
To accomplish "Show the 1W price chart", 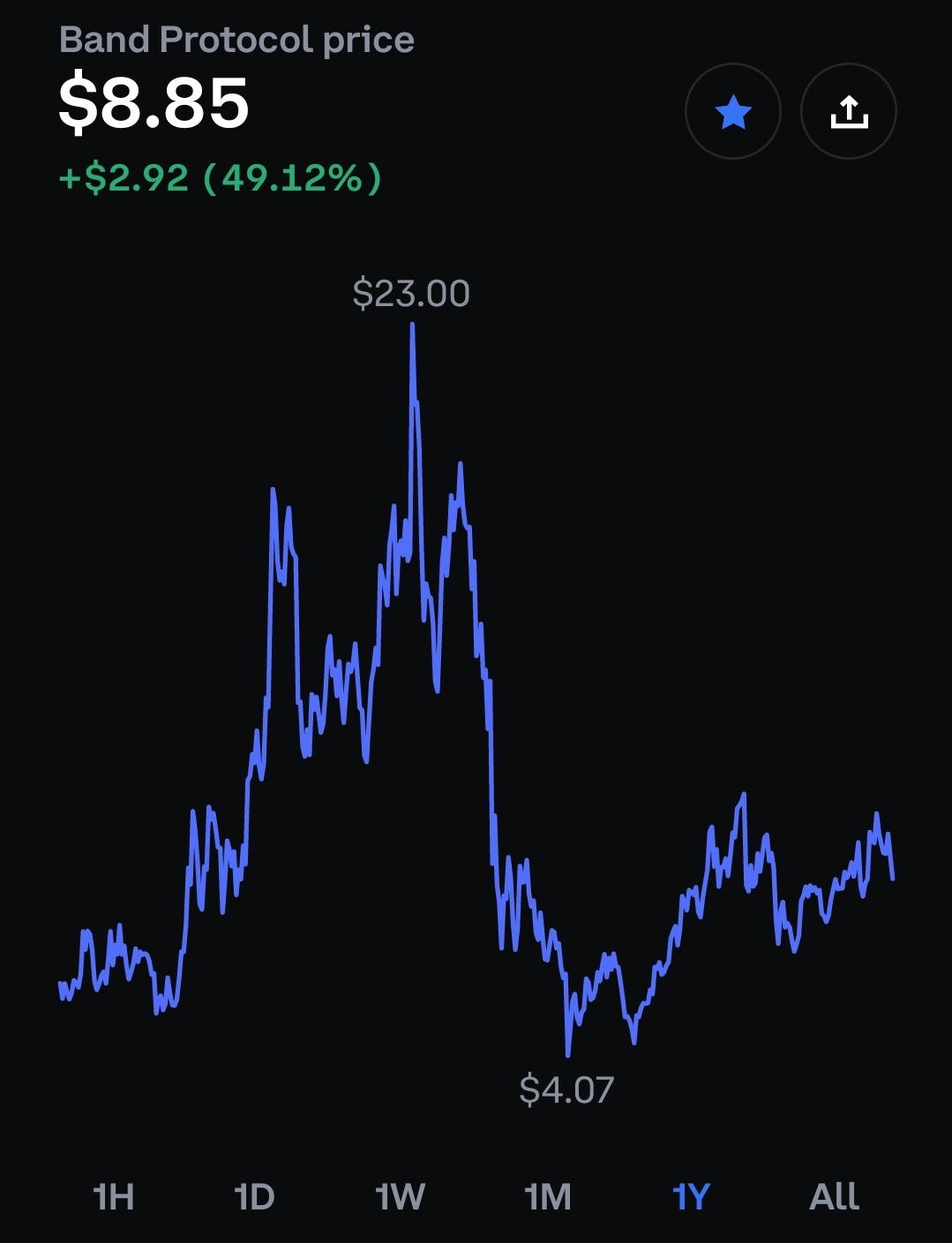I will tap(400, 1197).
